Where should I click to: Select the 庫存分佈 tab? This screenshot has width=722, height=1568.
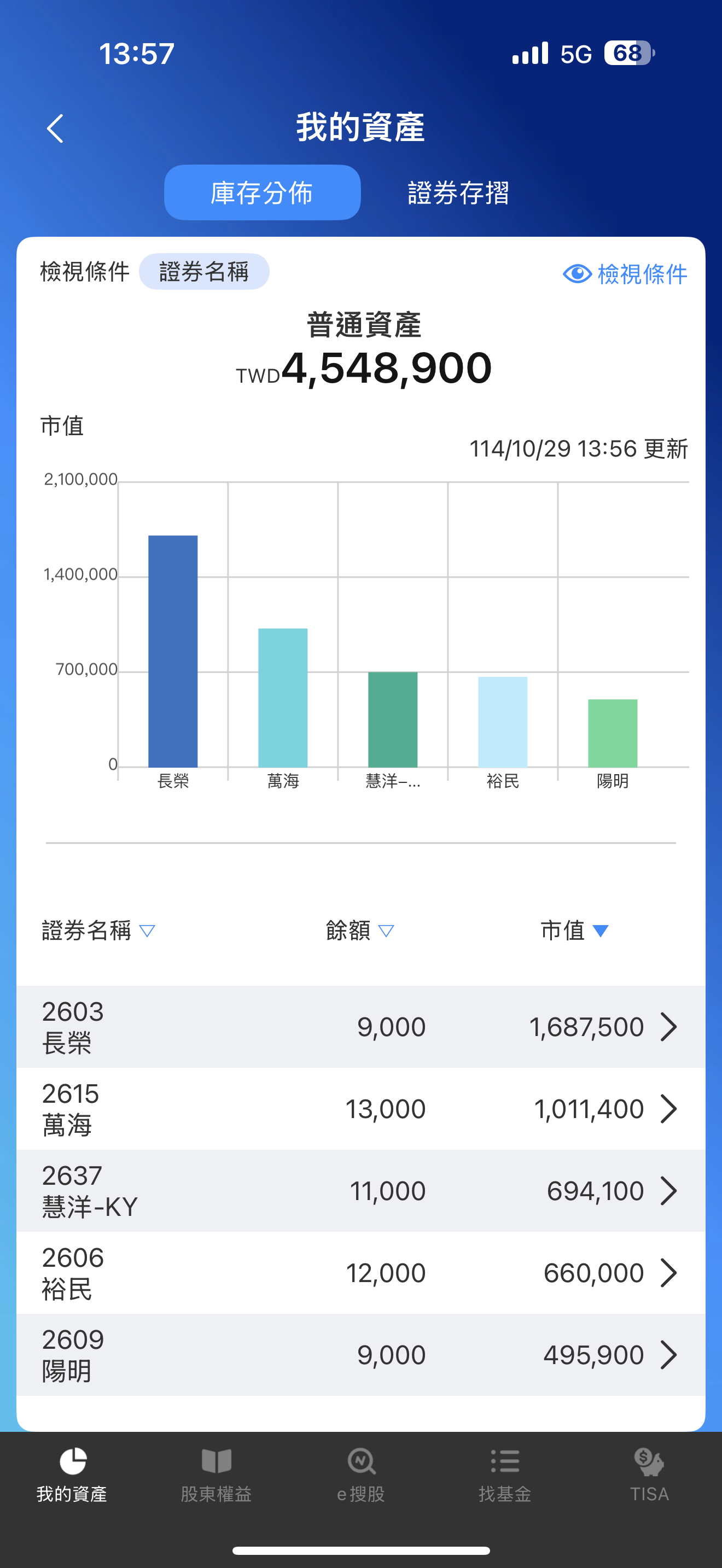[x=262, y=193]
